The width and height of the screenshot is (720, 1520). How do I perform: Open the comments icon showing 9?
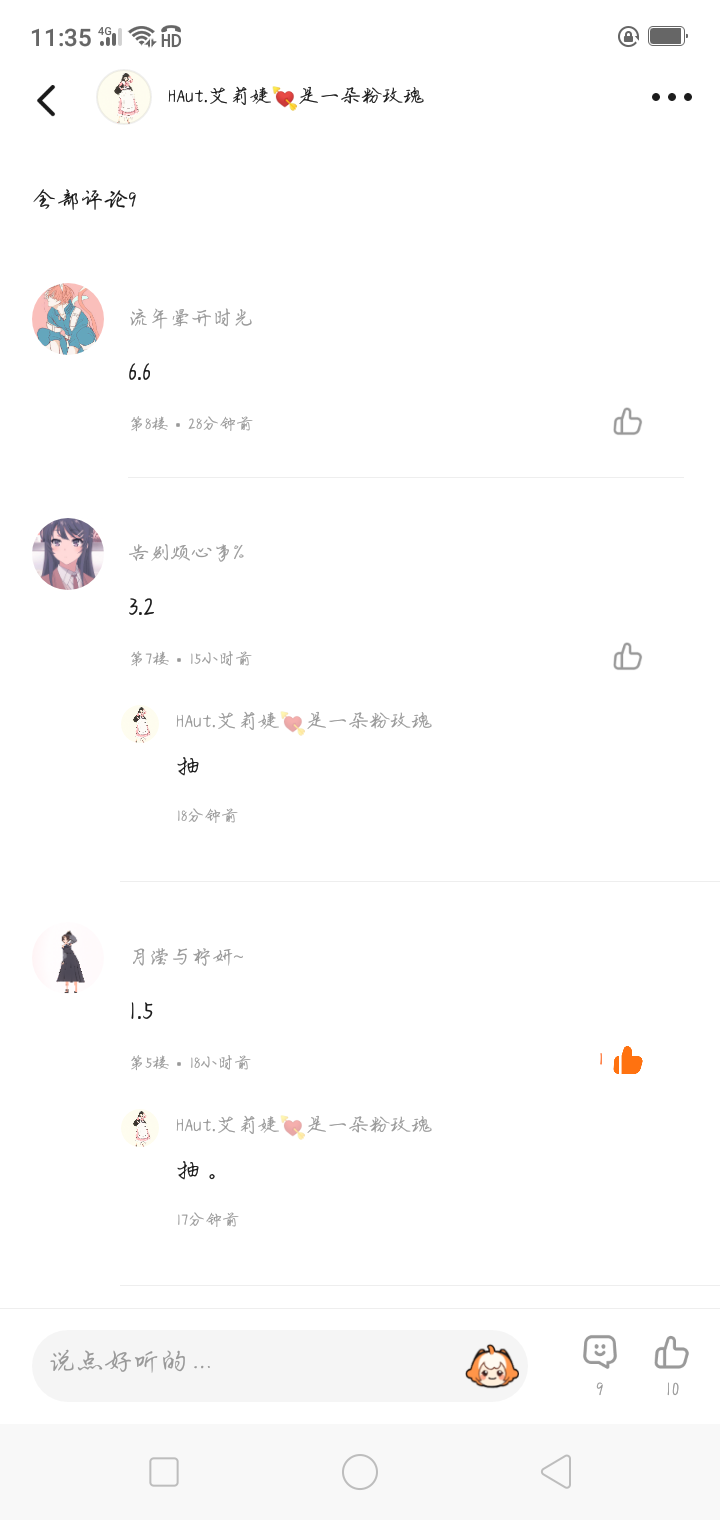599,1353
